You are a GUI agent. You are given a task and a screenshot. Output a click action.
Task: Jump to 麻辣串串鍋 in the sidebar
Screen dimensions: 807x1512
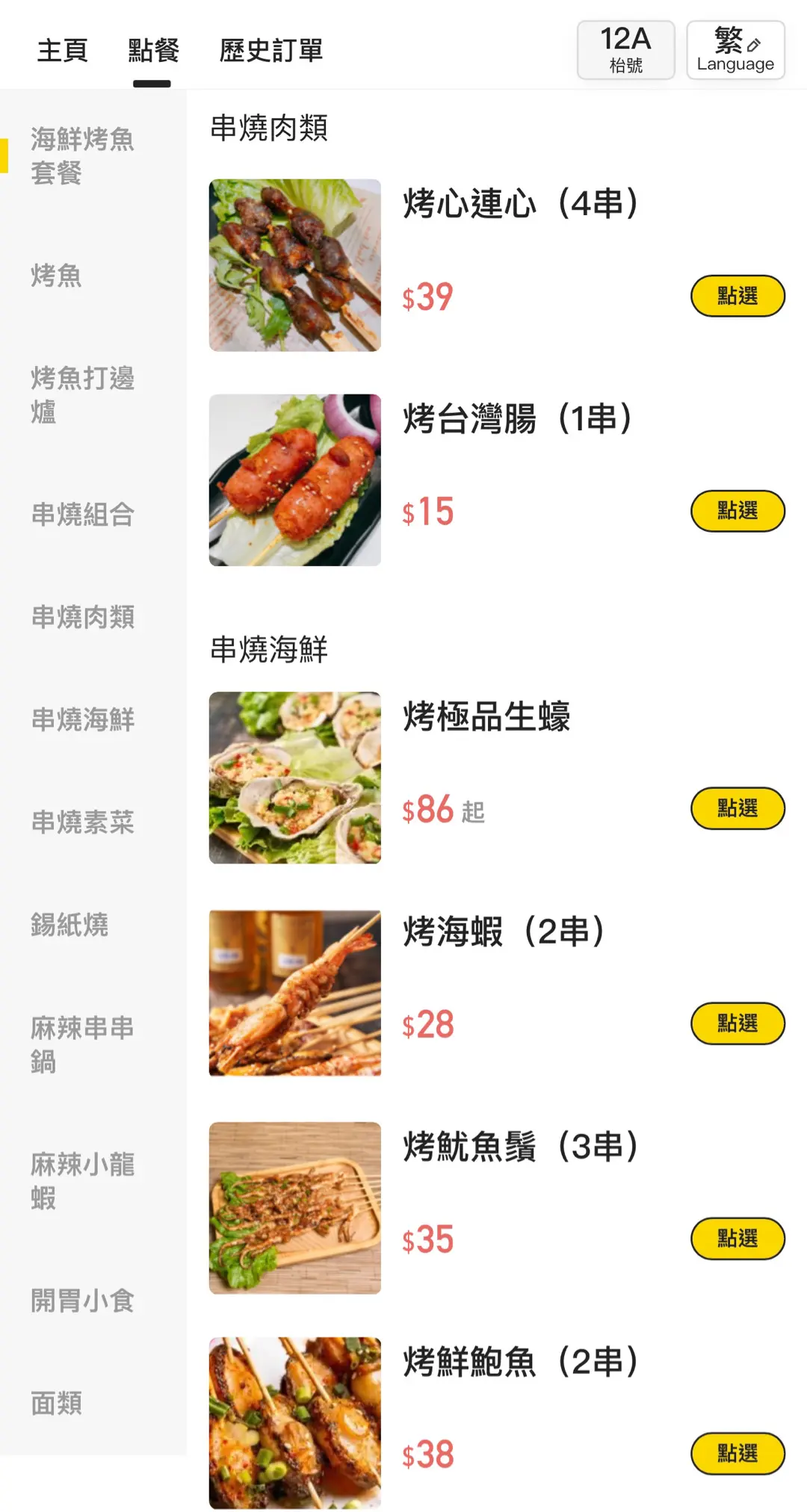pyautogui.click(x=82, y=1044)
